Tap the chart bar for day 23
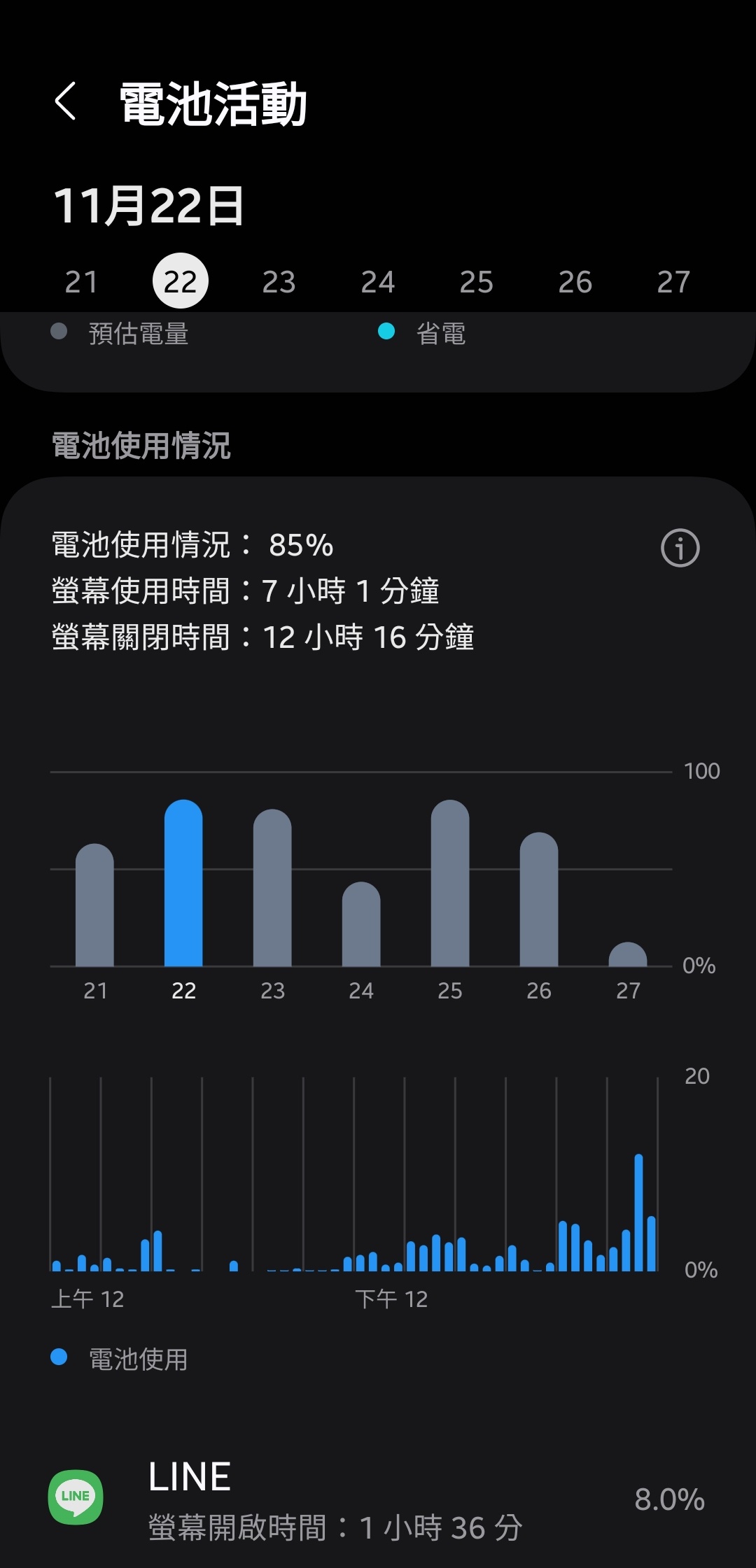The width and height of the screenshot is (756, 1568). click(272, 889)
